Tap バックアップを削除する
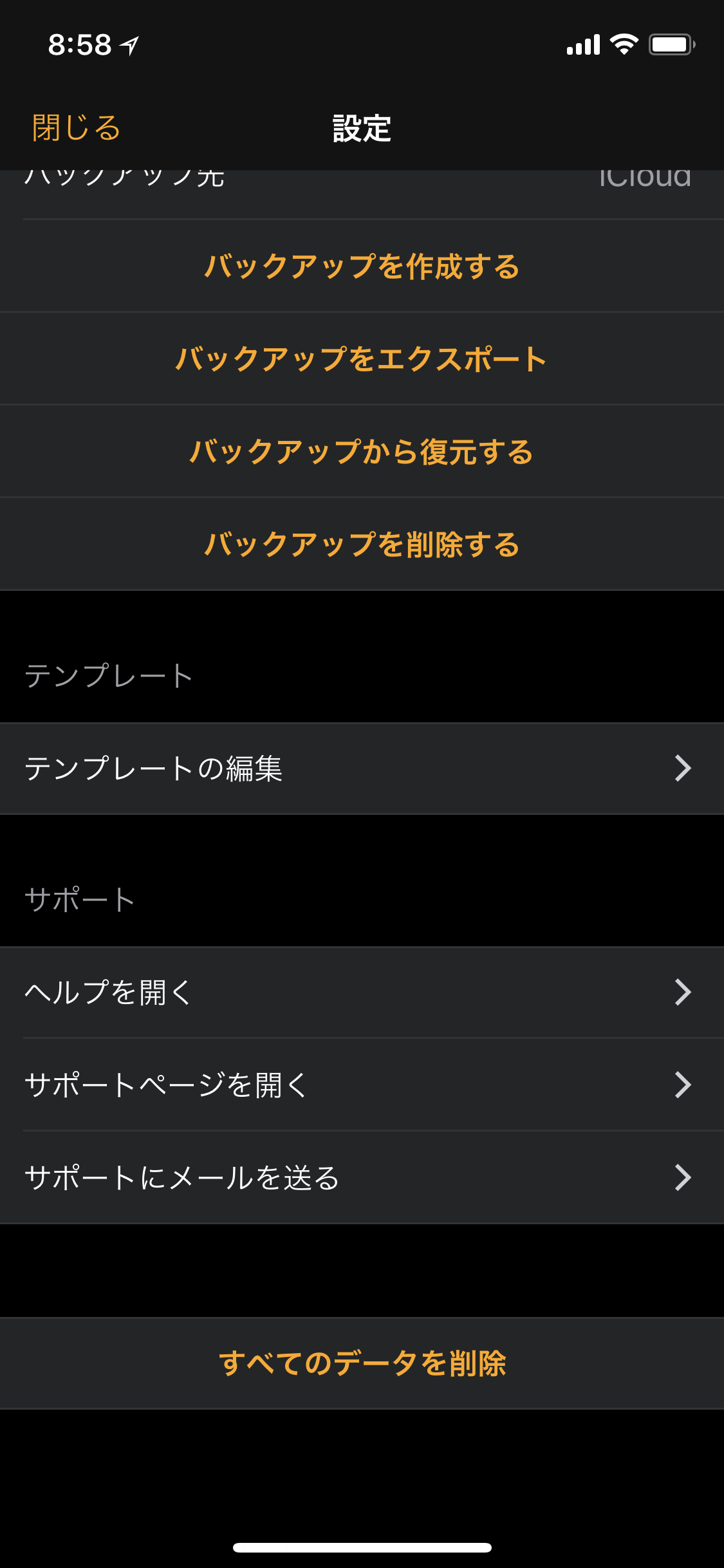724x1568 pixels. [362, 544]
